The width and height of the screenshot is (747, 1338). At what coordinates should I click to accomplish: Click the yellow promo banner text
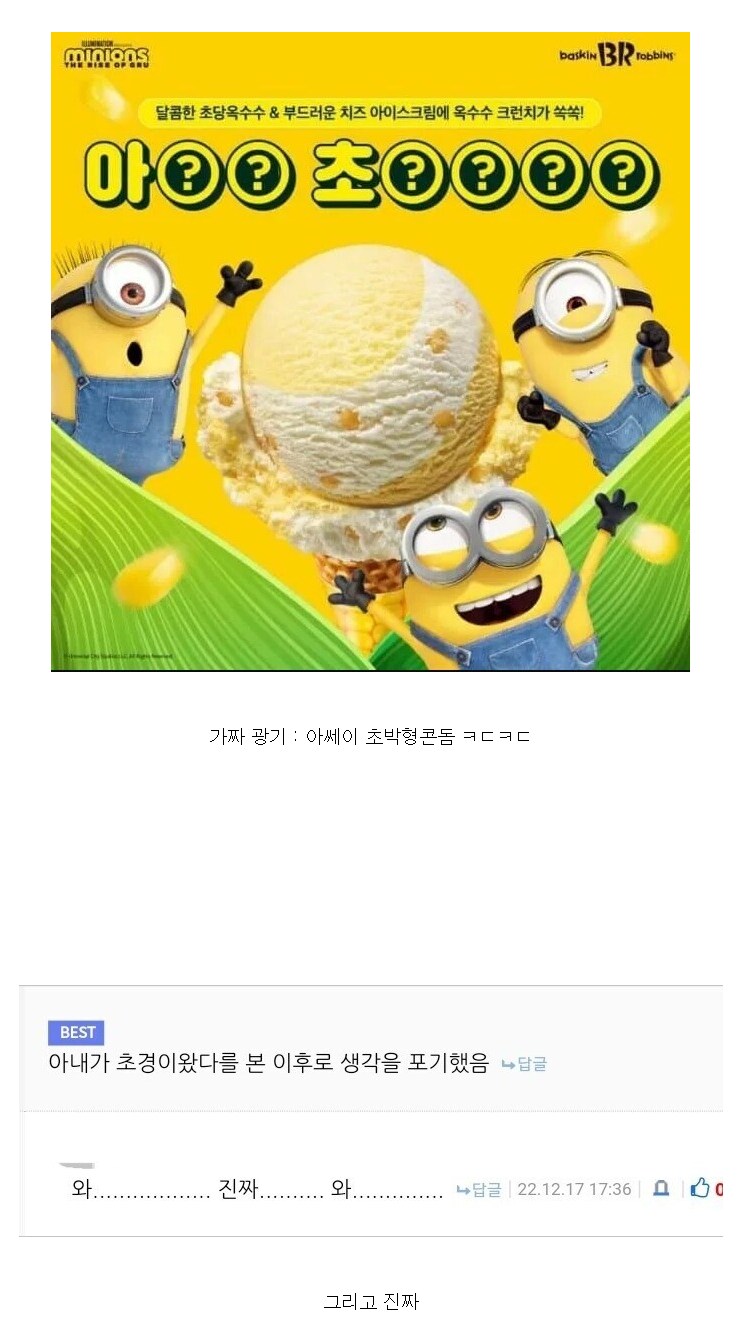tap(373, 114)
